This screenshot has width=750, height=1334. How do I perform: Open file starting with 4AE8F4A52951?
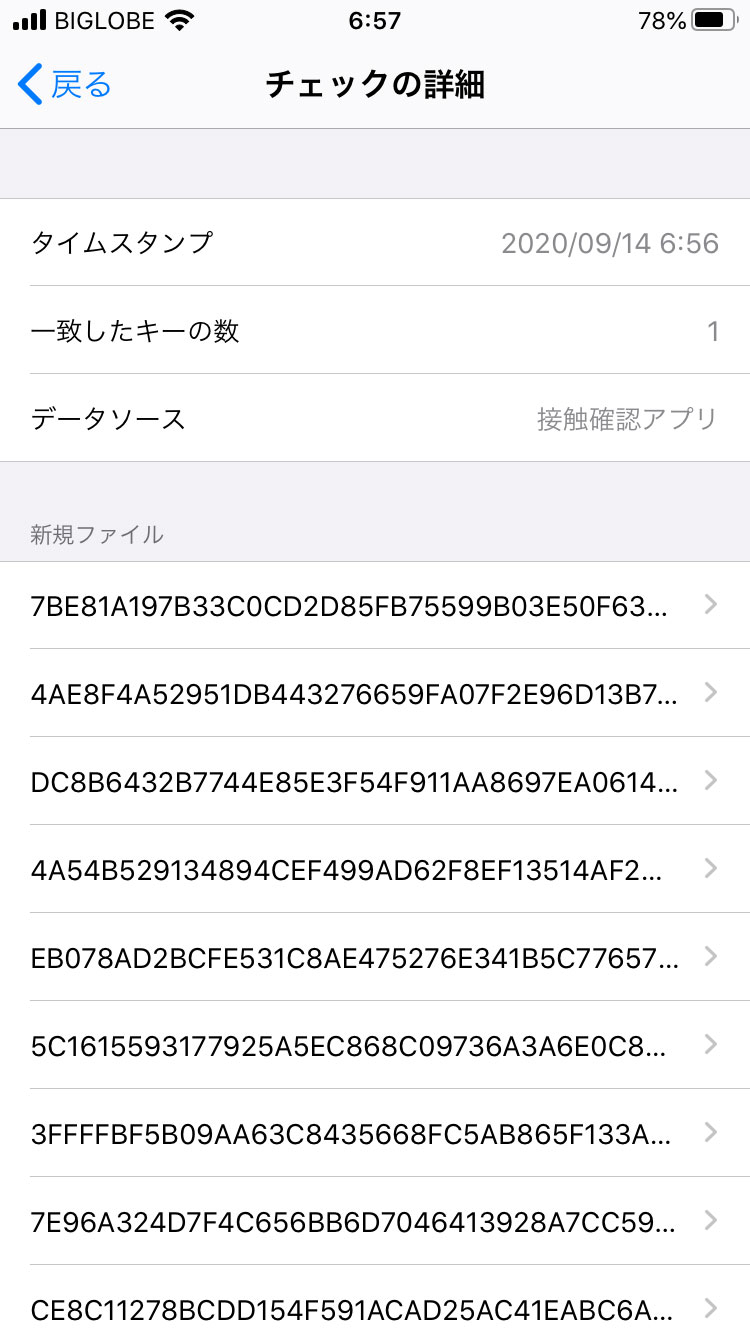click(375, 693)
